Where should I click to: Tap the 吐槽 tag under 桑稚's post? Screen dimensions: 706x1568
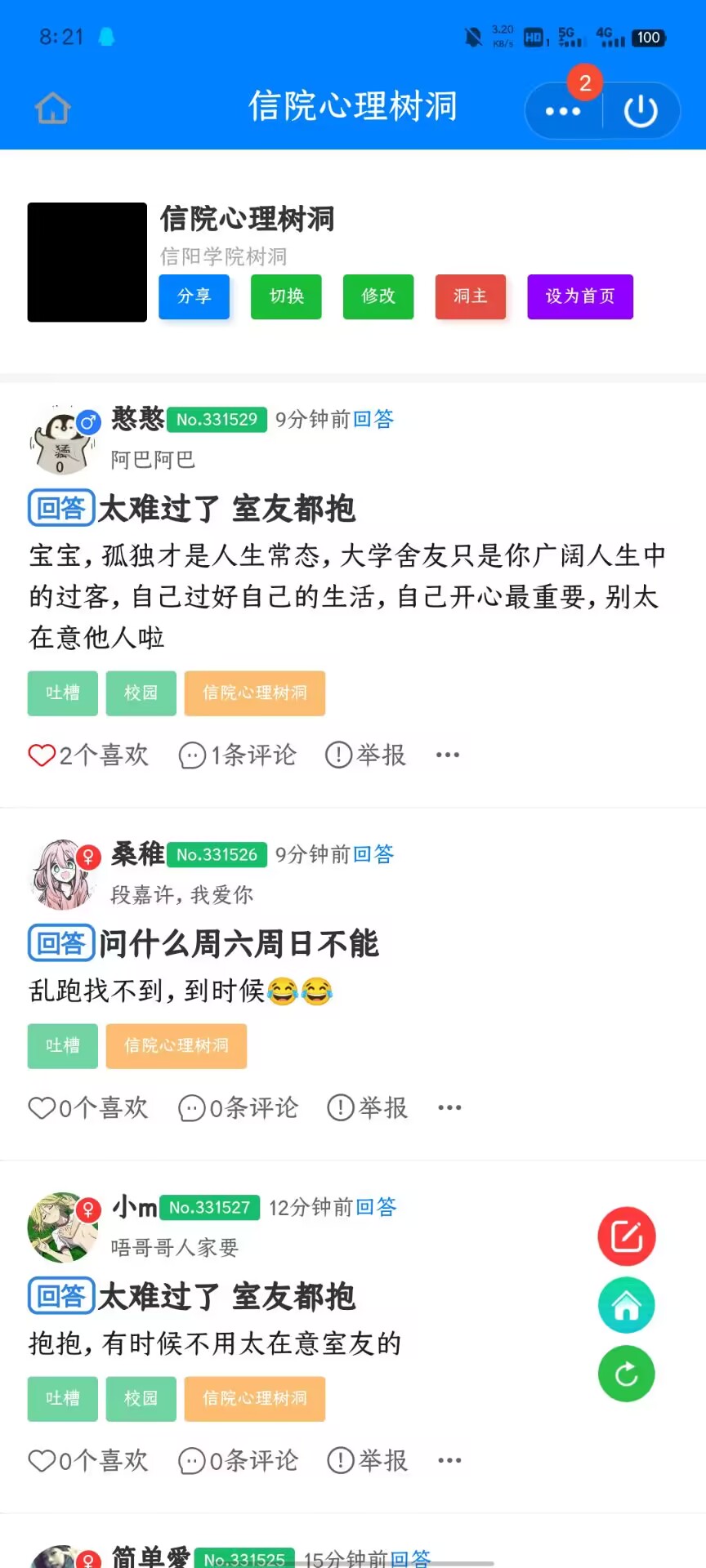(63, 1046)
